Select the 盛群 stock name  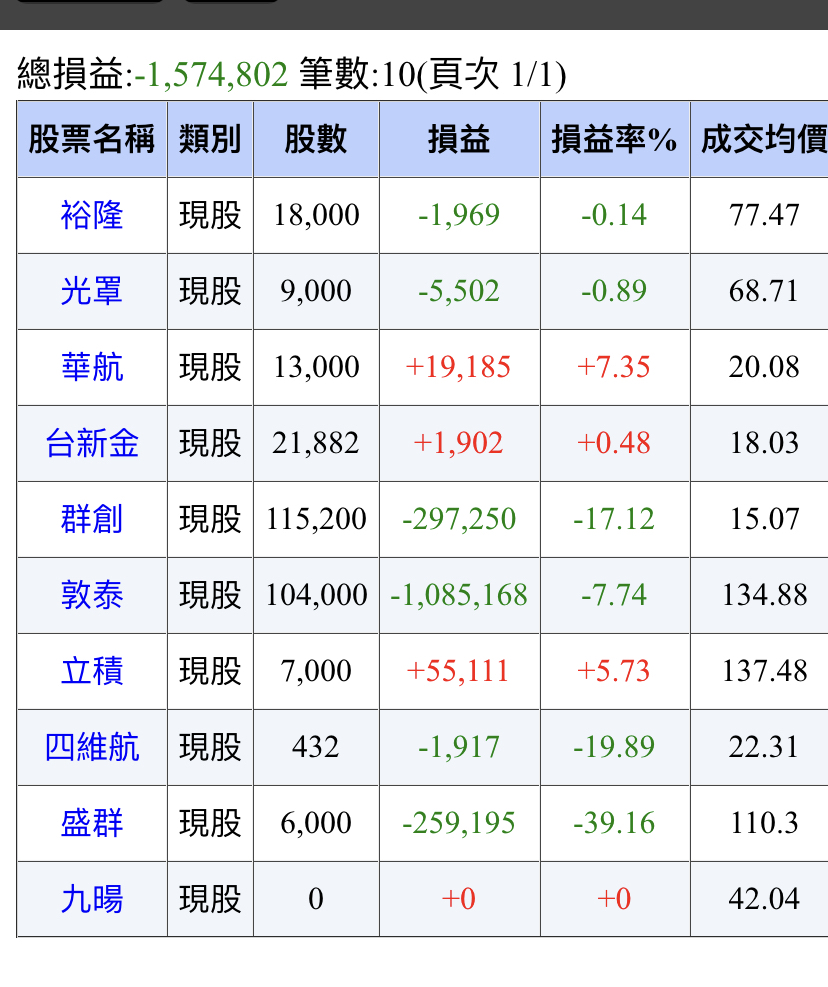92,823
